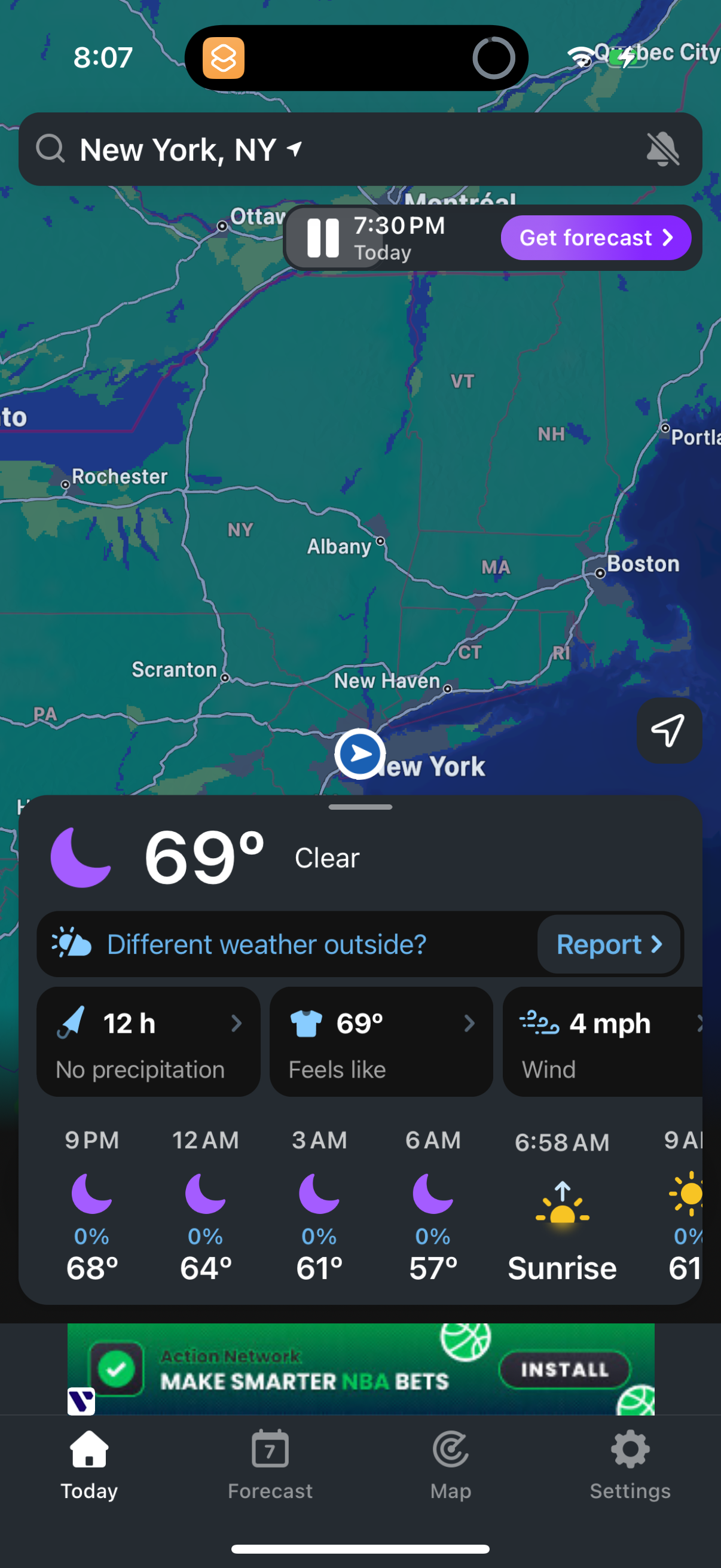721x1568 pixels.
Task: Enable location tracking with the compass arrow
Action: [668, 730]
